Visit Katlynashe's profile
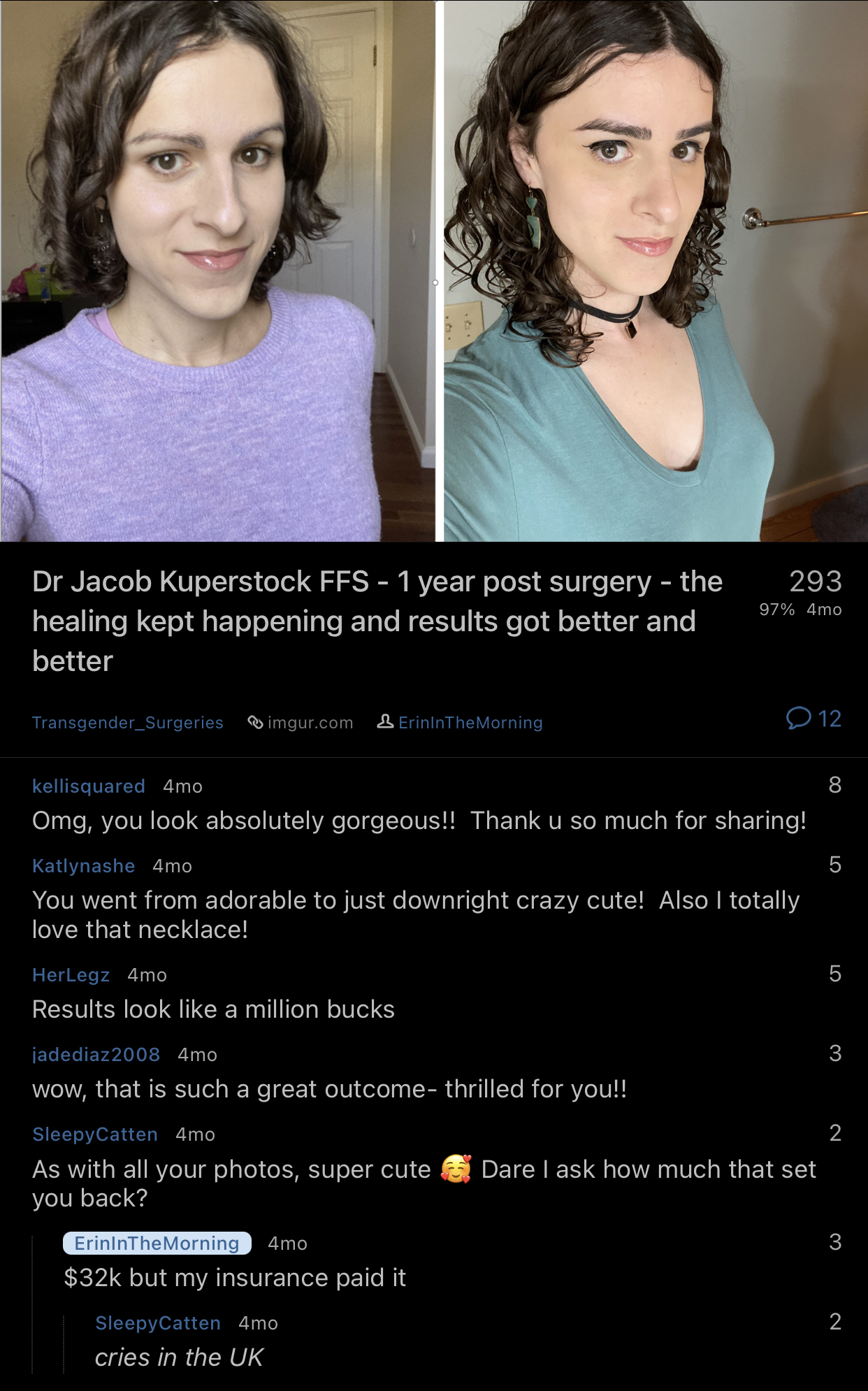Image resolution: width=868 pixels, height=1391 pixels. (84, 866)
